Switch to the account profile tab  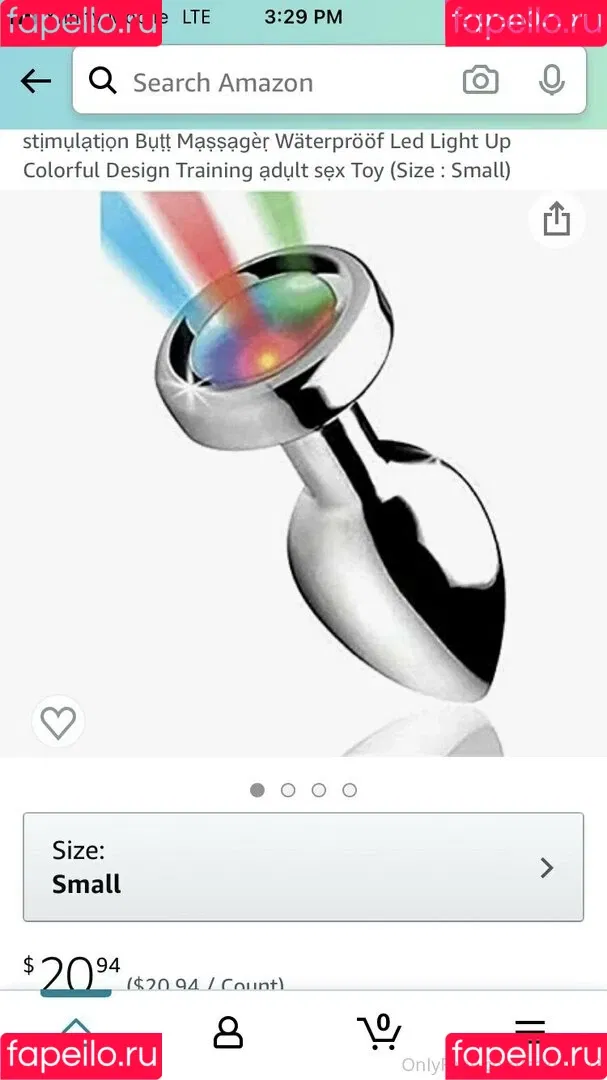tap(228, 1033)
